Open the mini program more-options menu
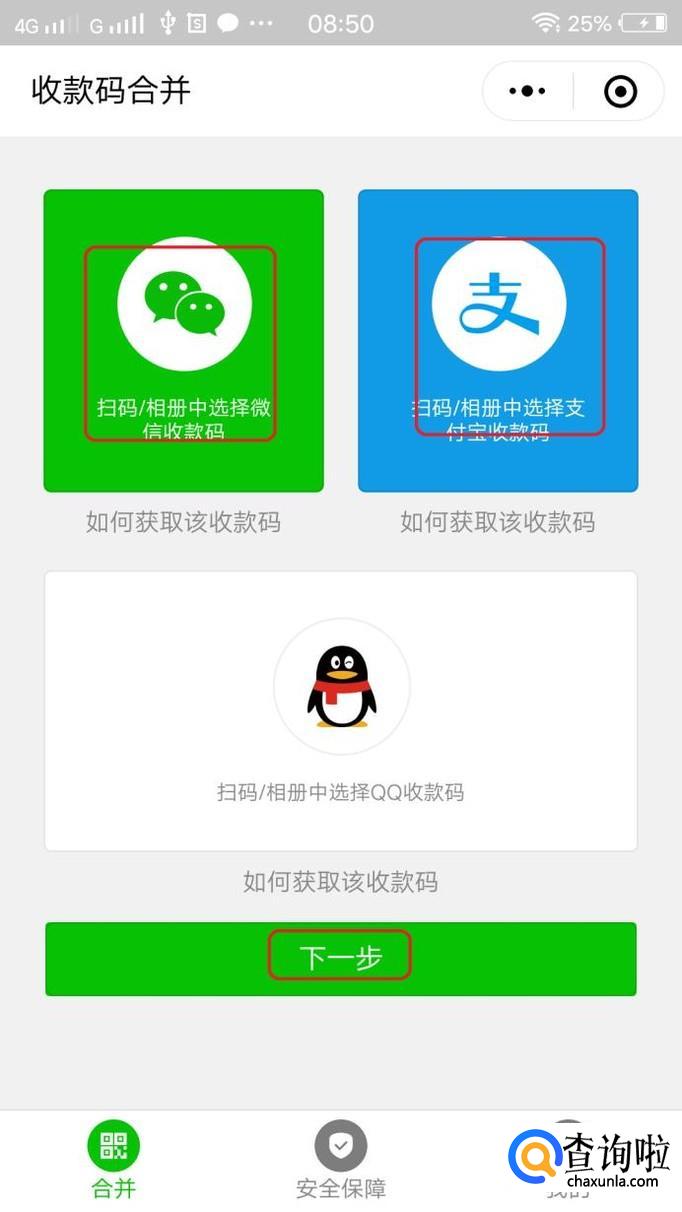The image size is (682, 1212). point(527,92)
